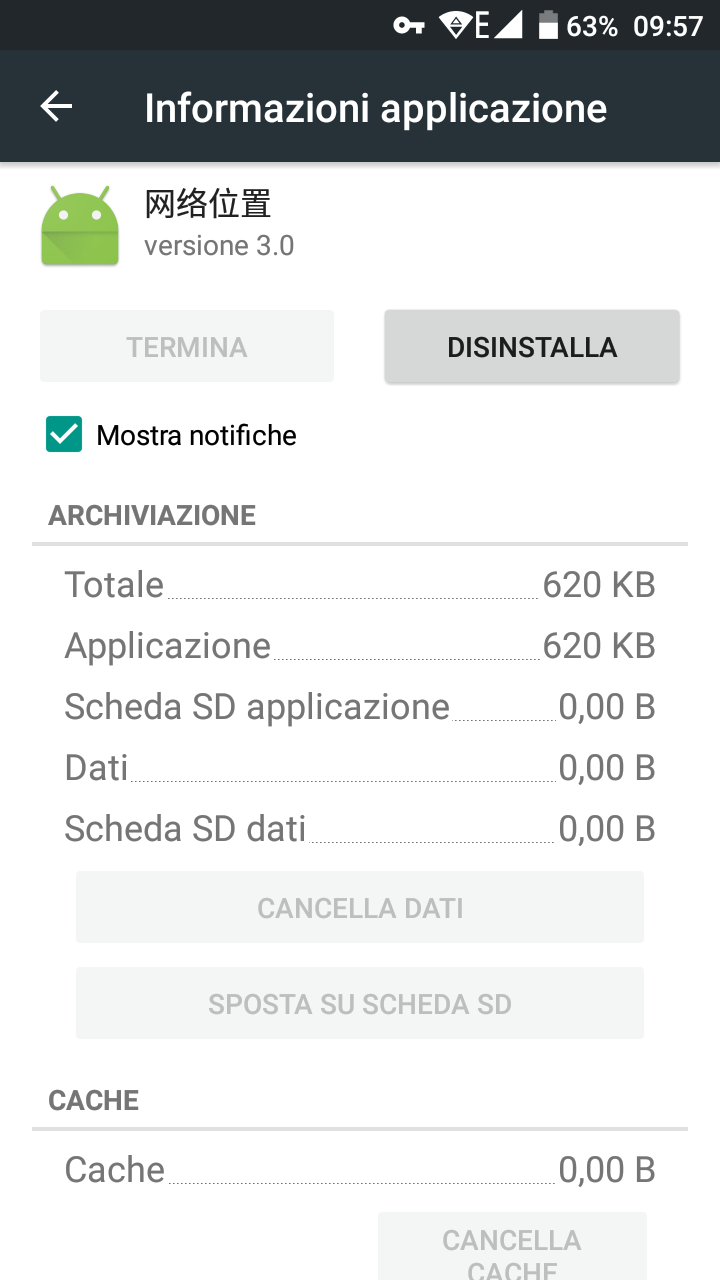
Task: Select the Cache size row showing 0,00 B
Action: point(360,1169)
